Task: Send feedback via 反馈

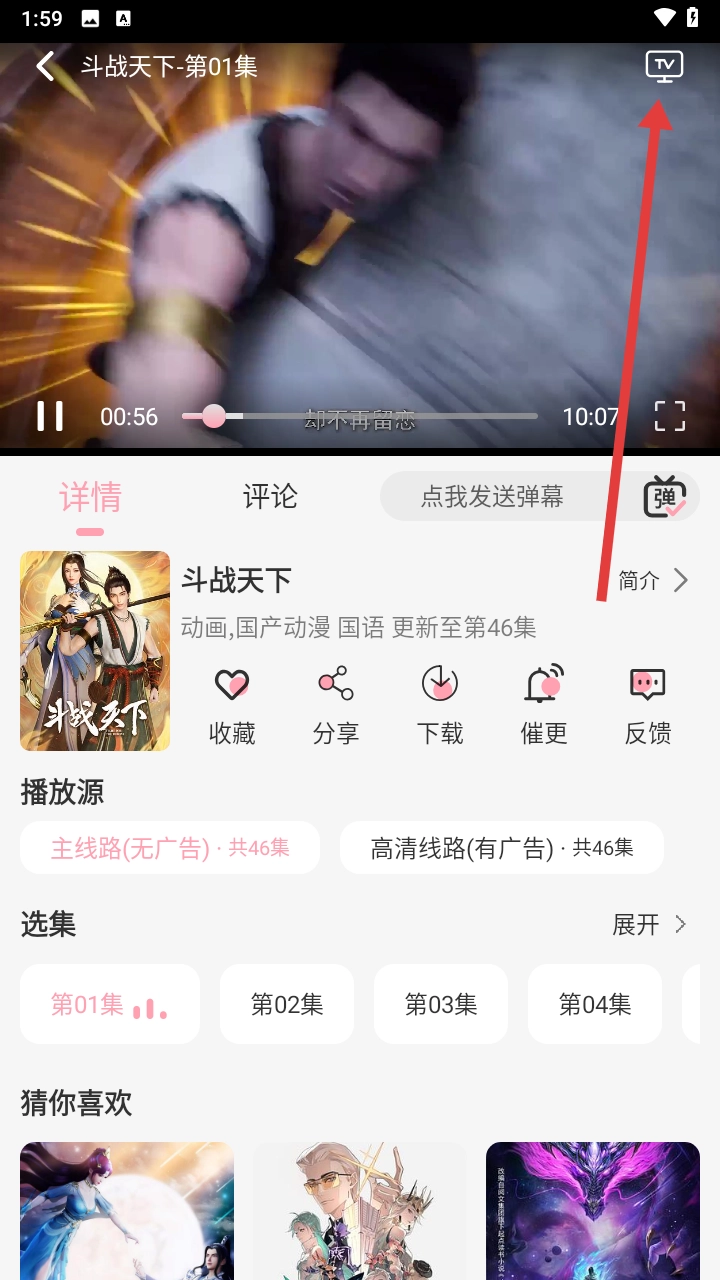Action: coord(648,705)
